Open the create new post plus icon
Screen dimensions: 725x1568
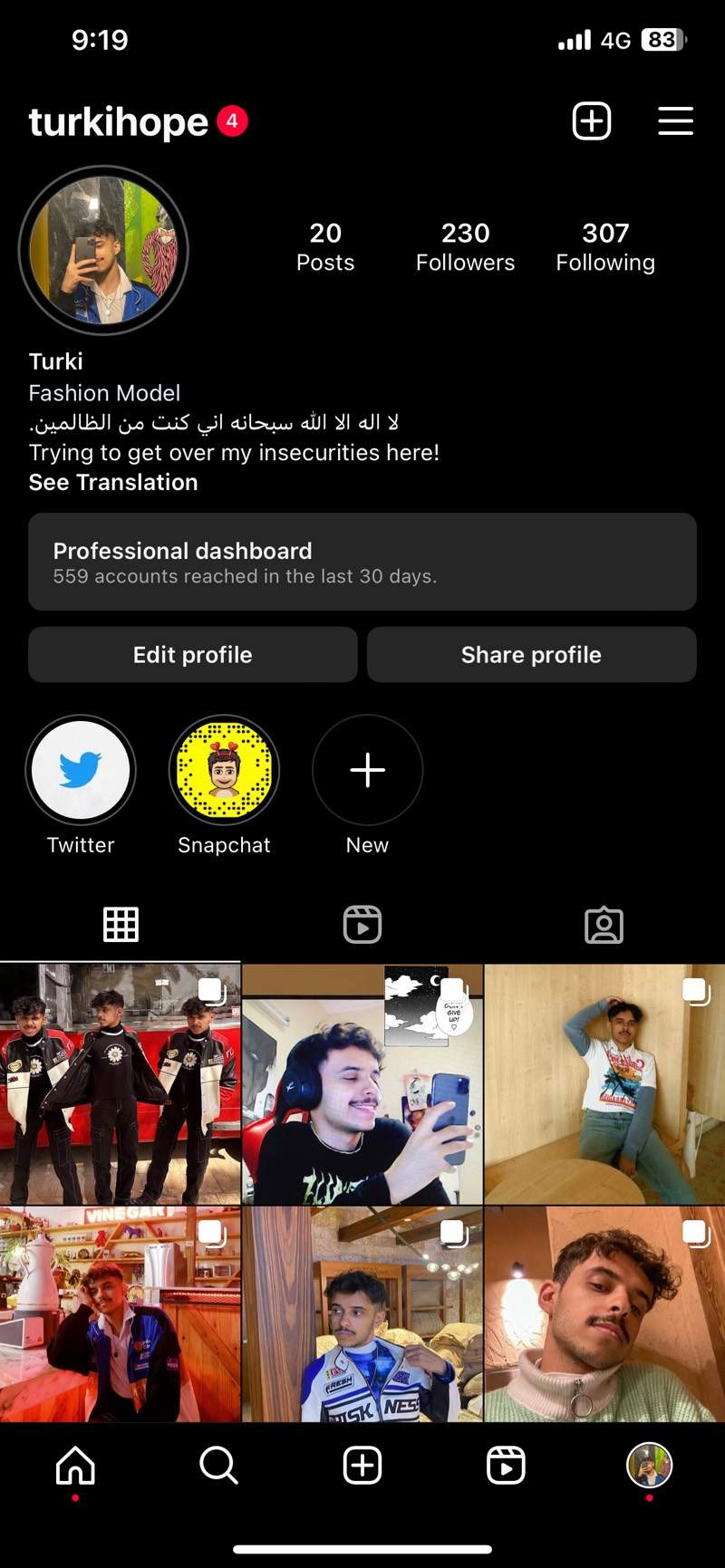point(592,120)
